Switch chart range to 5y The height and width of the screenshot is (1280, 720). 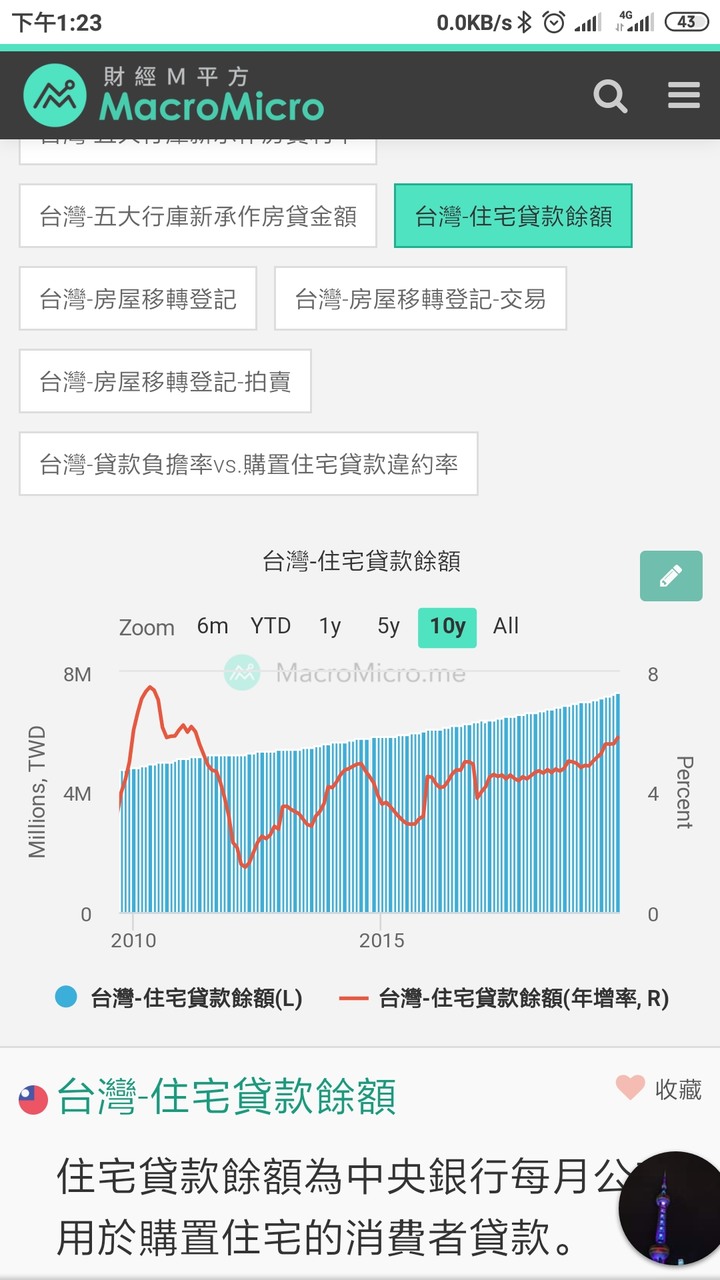pyautogui.click(x=388, y=626)
